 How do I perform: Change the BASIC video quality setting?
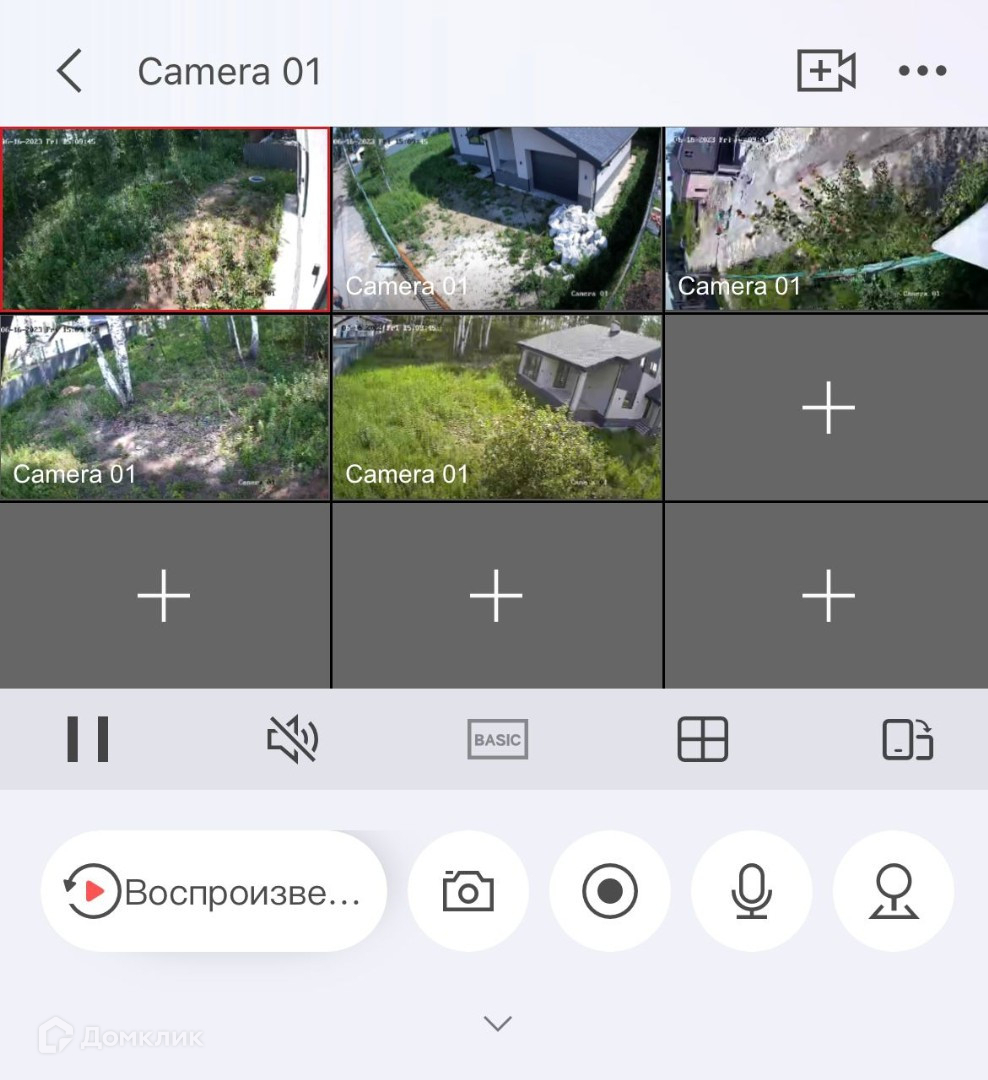[497, 739]
